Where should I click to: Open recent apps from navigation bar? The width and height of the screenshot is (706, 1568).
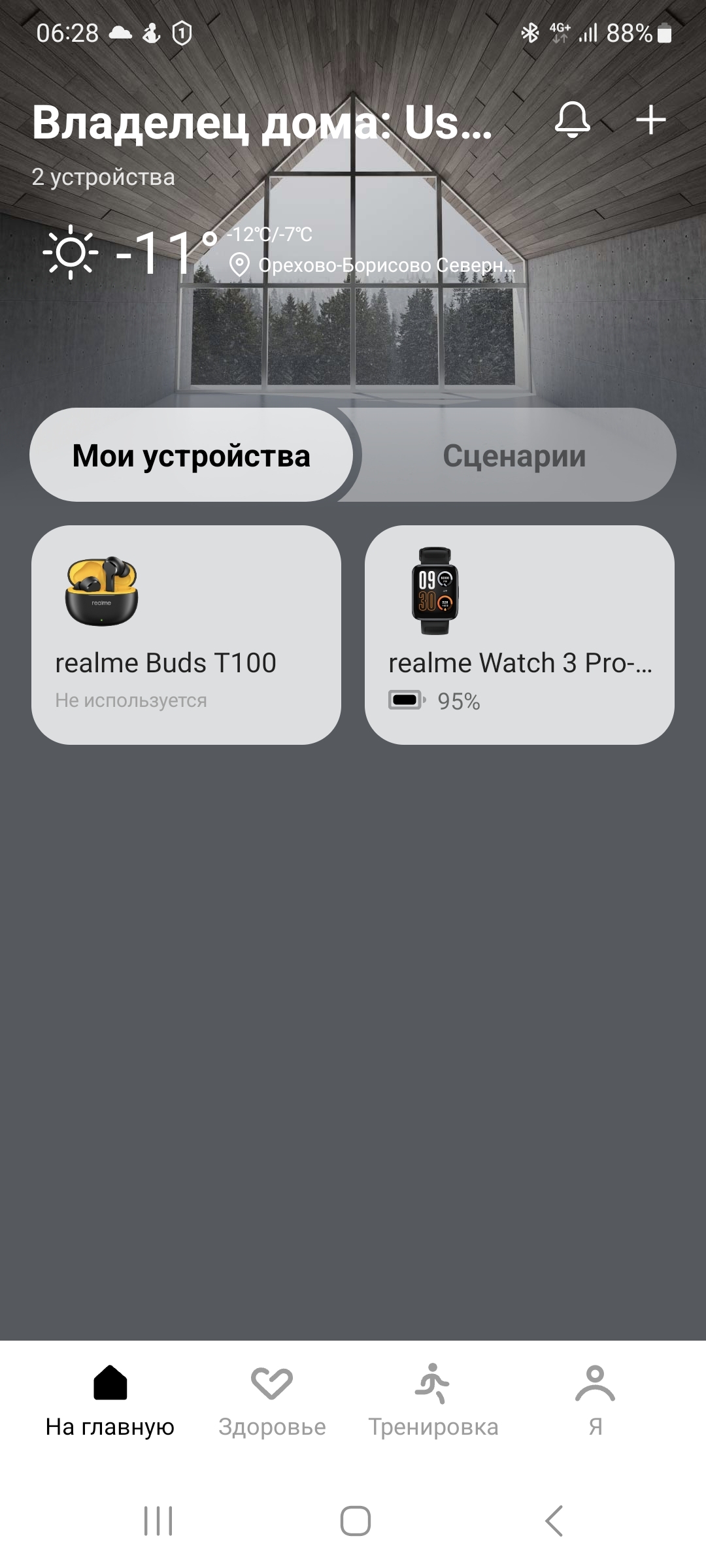158,1521
